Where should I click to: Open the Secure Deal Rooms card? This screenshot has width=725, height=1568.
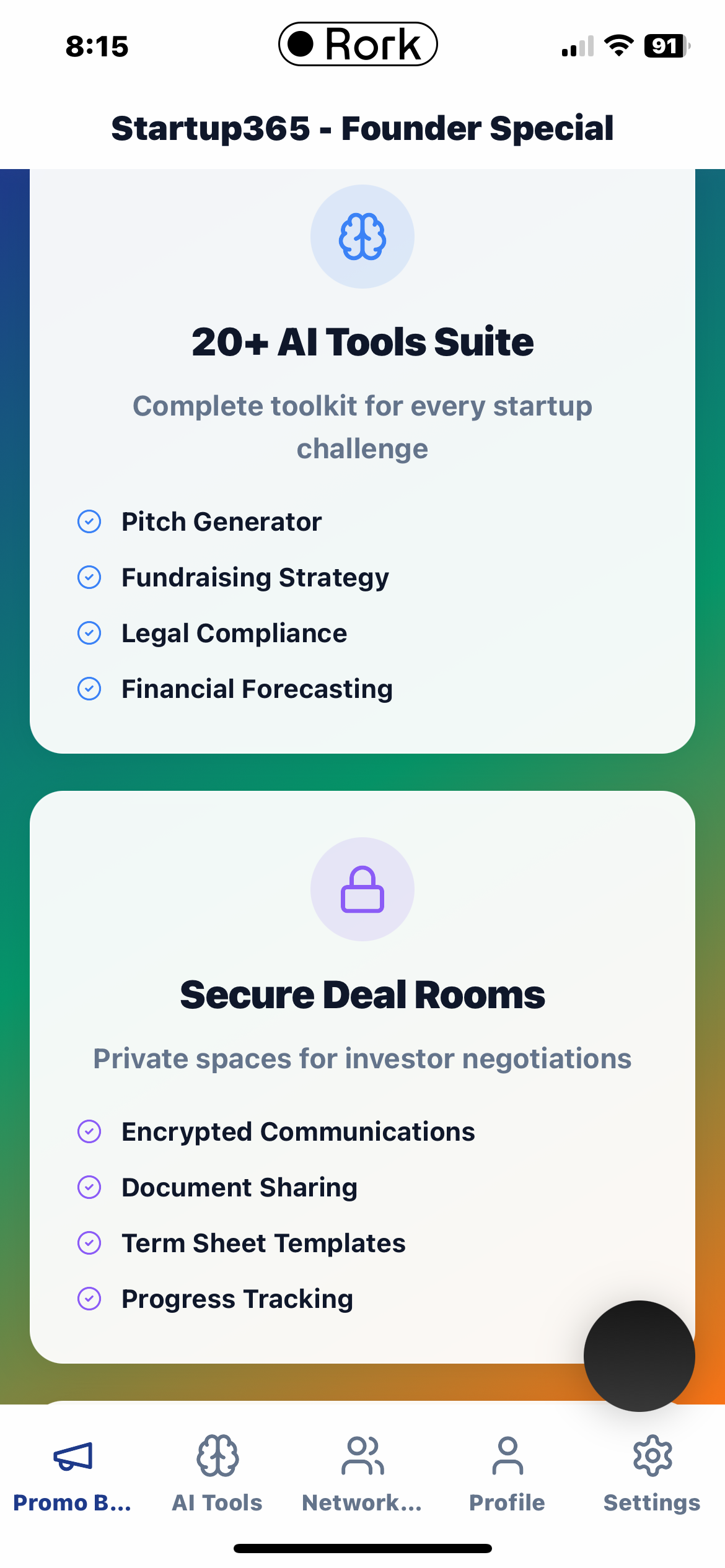pyautogui.click(x=362, y=1078)
